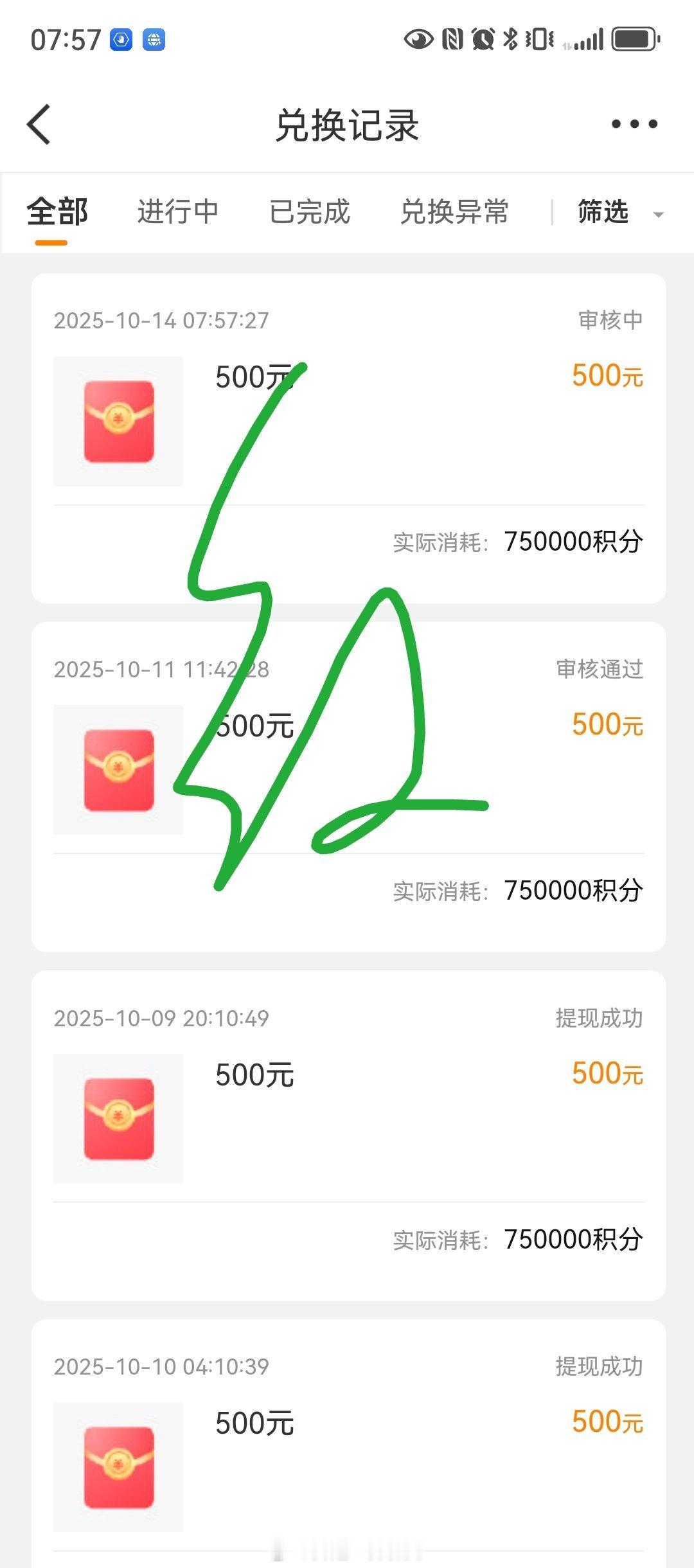
Task: View the 提现成功 record from 2025-10-09
Action: pyautogui.click(x=348, y=1136)
